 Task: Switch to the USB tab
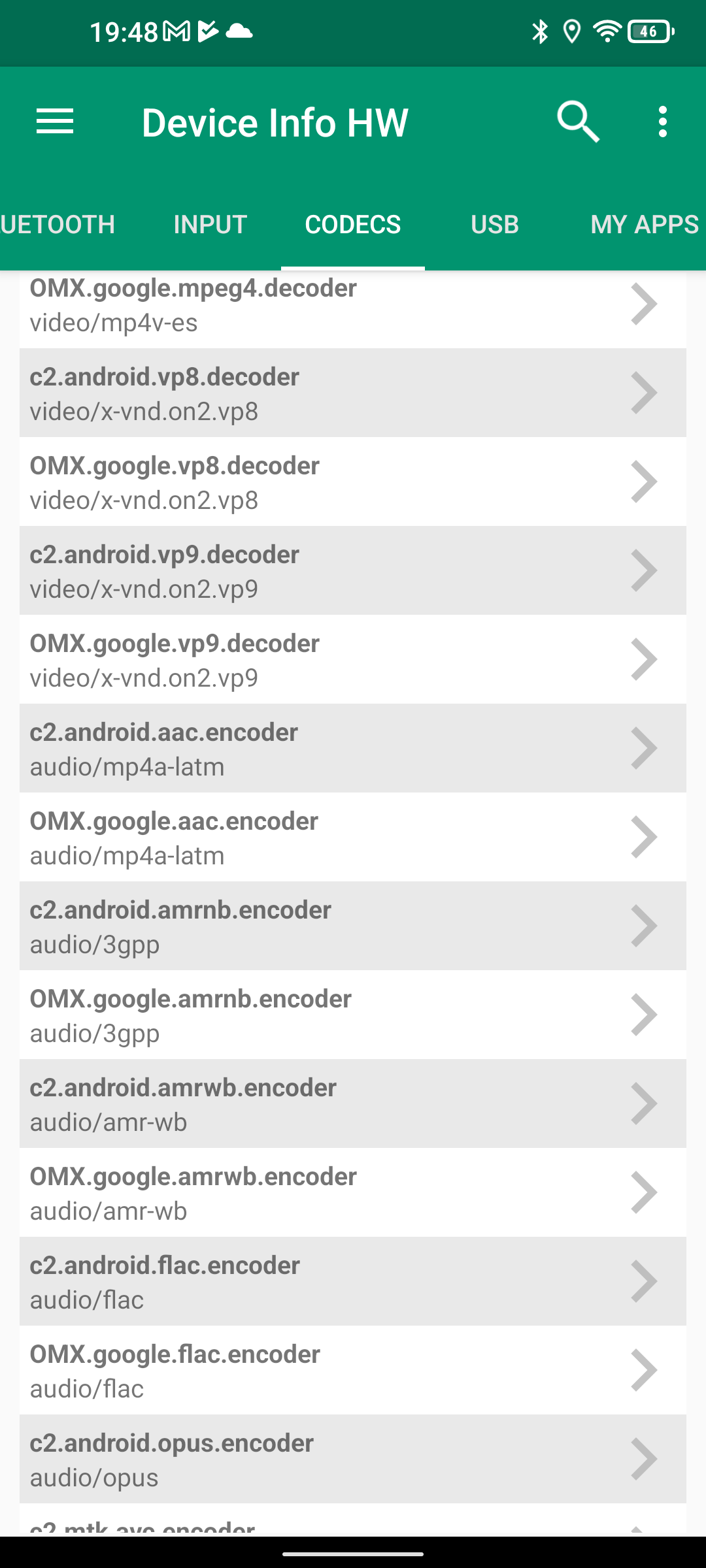495,225
